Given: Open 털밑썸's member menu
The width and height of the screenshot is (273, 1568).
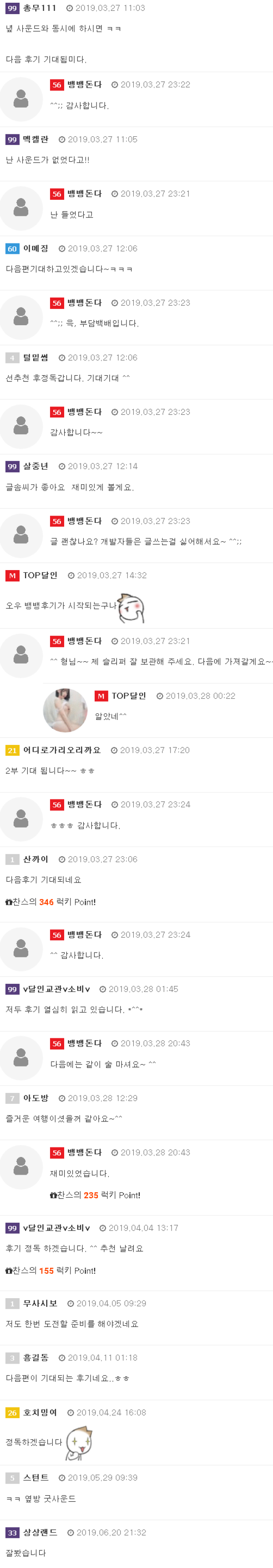Looking at the screenshot, I should (x=35, y=357).
